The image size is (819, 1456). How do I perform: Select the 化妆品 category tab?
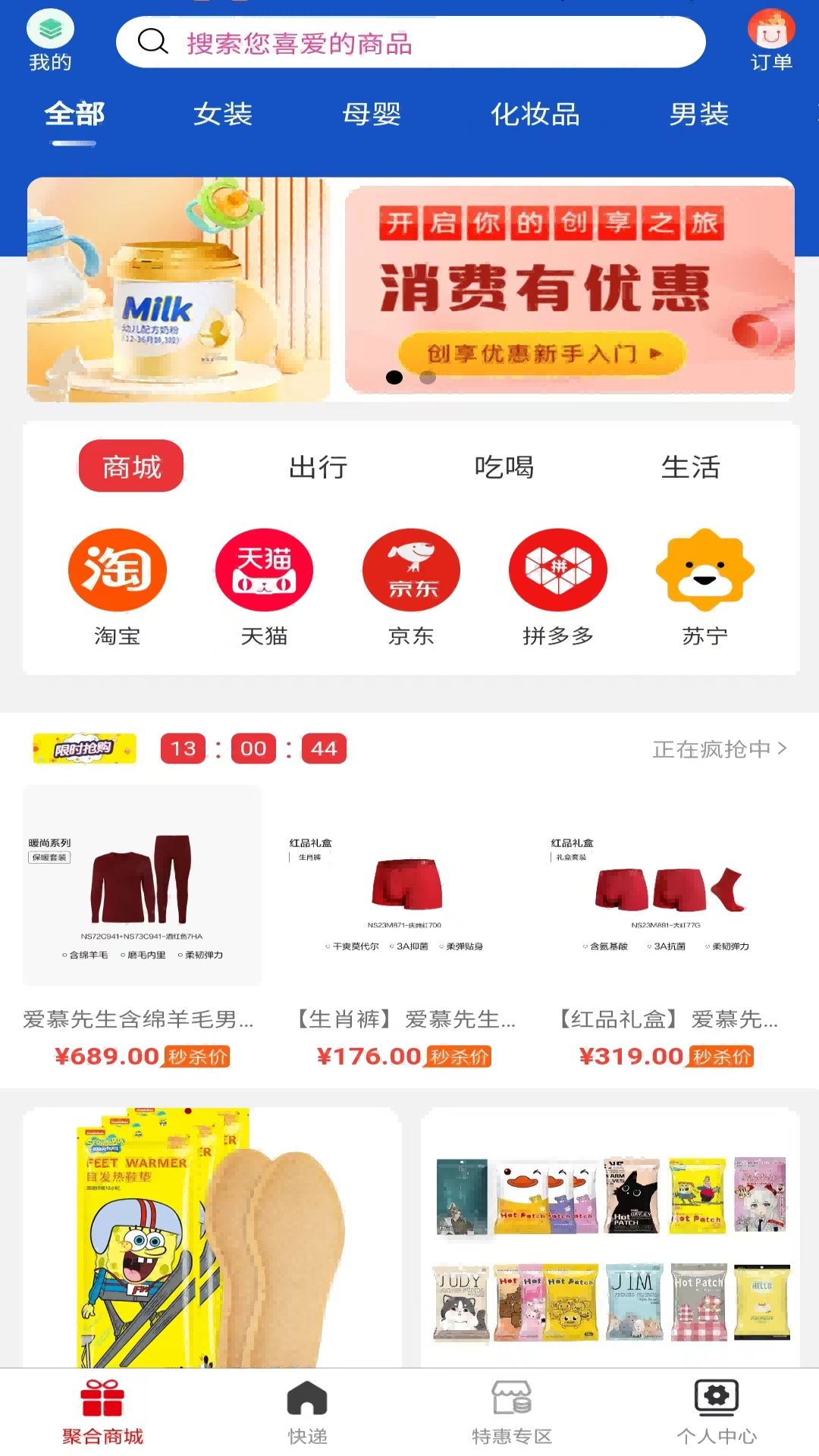[535, 115]
